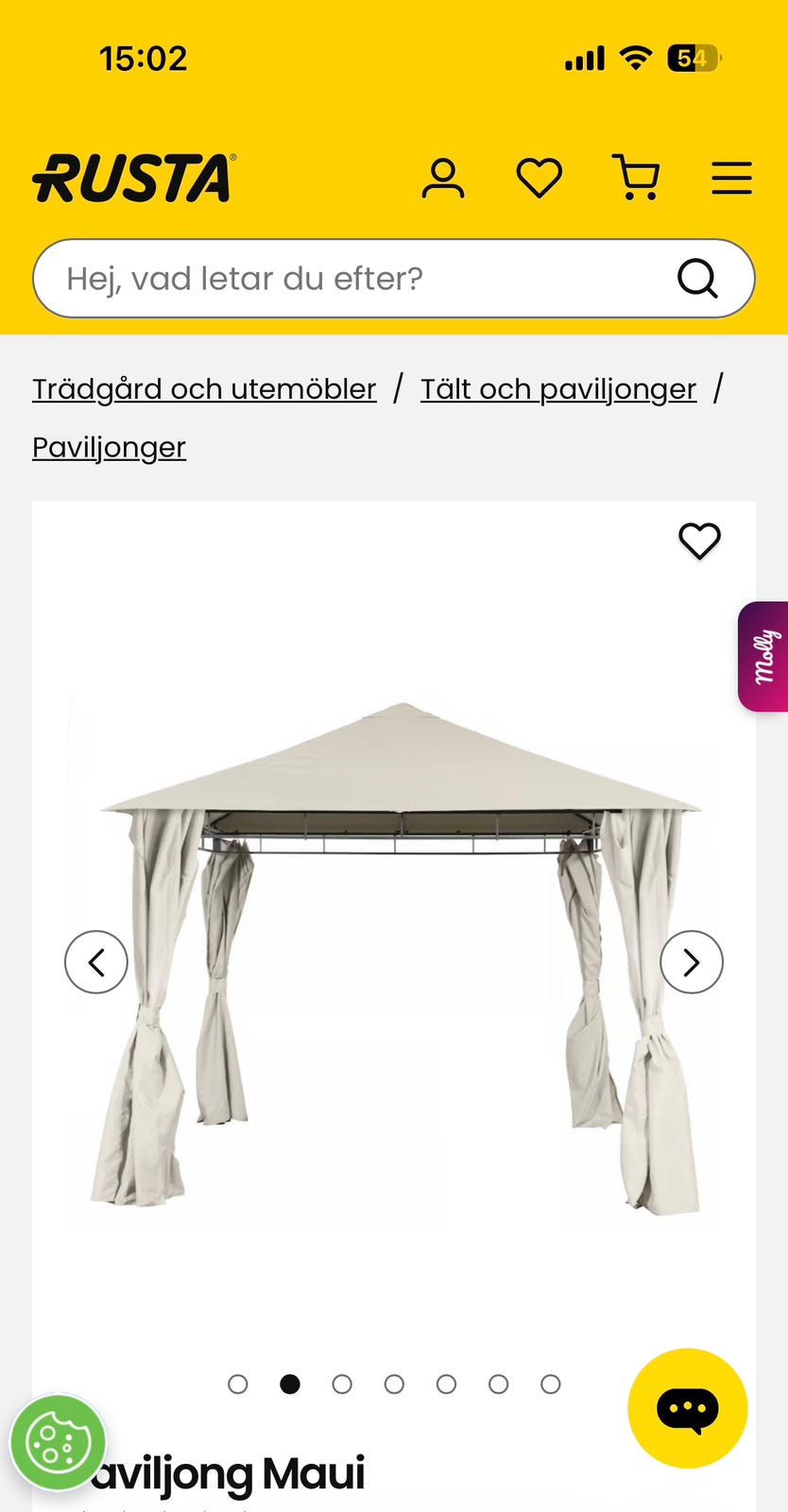The image size is (788, 1512).
Task: Open the user account icon
Action: click(443, 179)
